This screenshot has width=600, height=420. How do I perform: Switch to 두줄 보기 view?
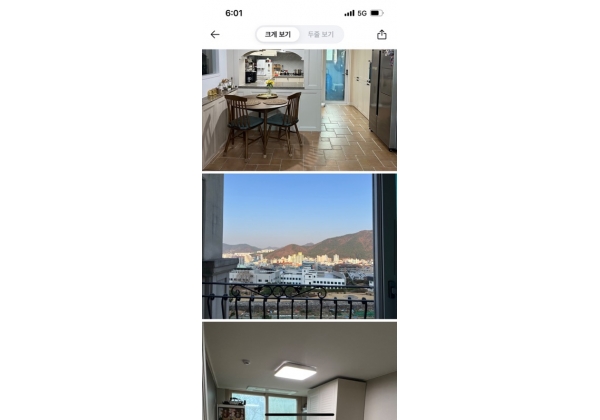(x=320, y=34)
